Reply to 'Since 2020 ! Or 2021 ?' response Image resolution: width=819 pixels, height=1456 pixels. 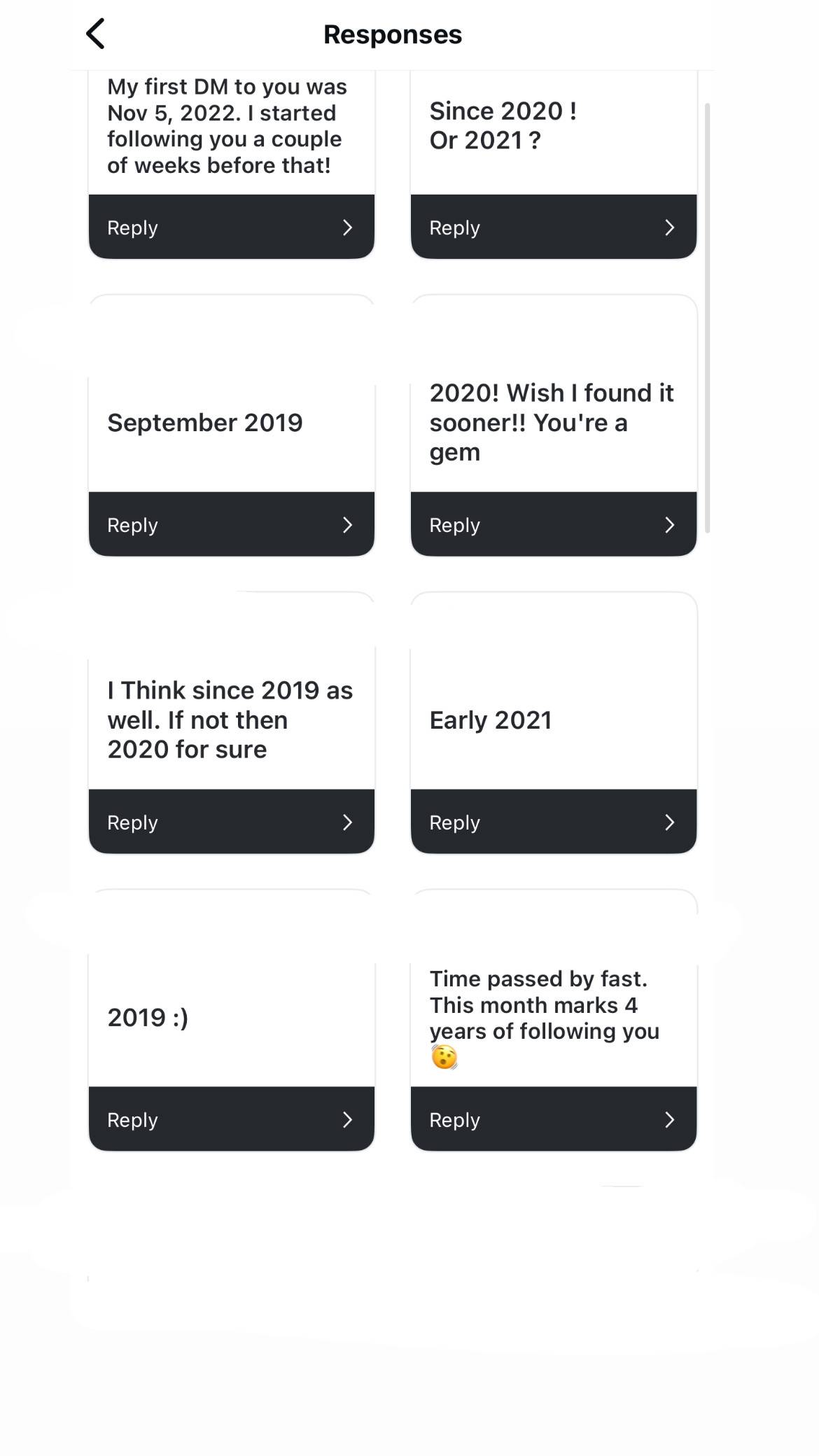tap(553, 227)
